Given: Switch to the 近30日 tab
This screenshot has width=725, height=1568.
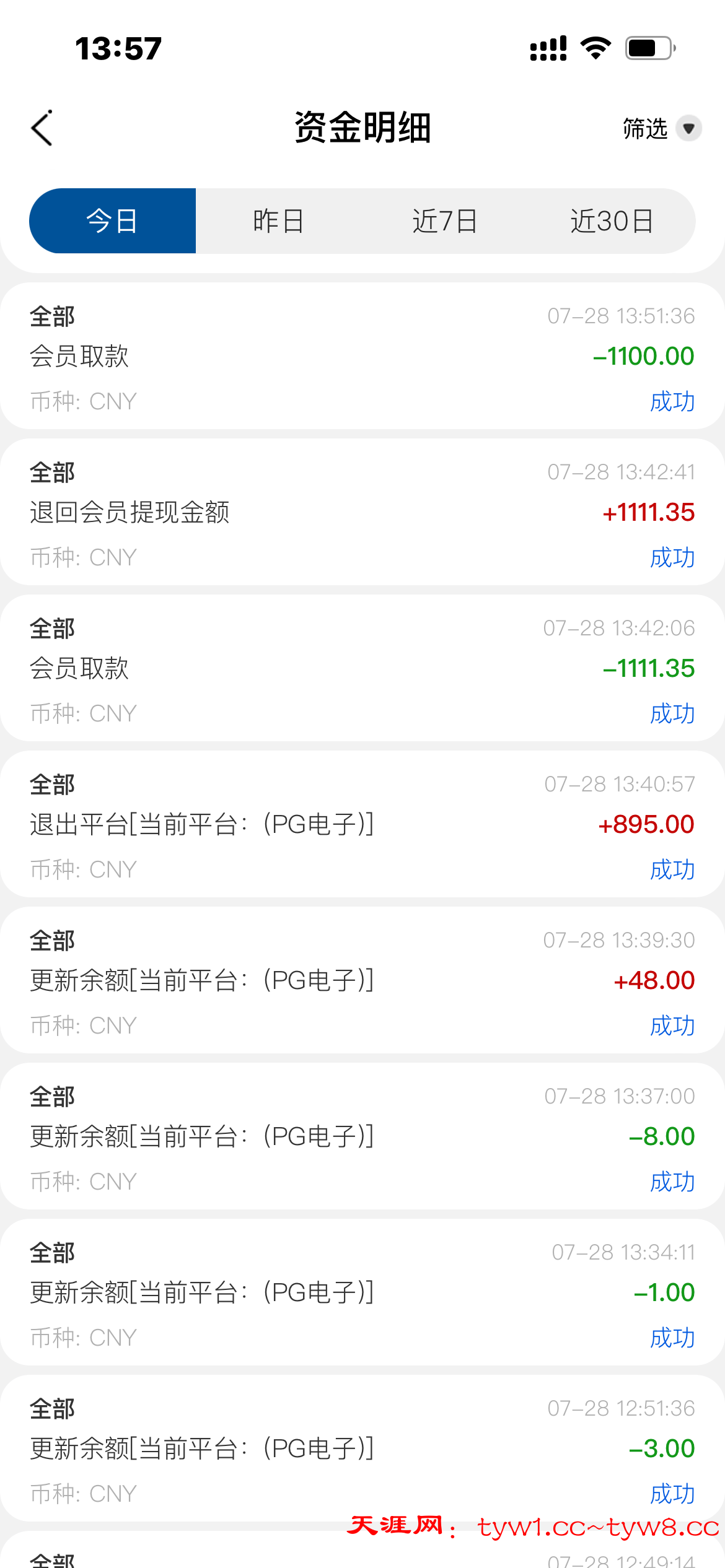Looking at the screenshot, I should click(x=612, y=221).
